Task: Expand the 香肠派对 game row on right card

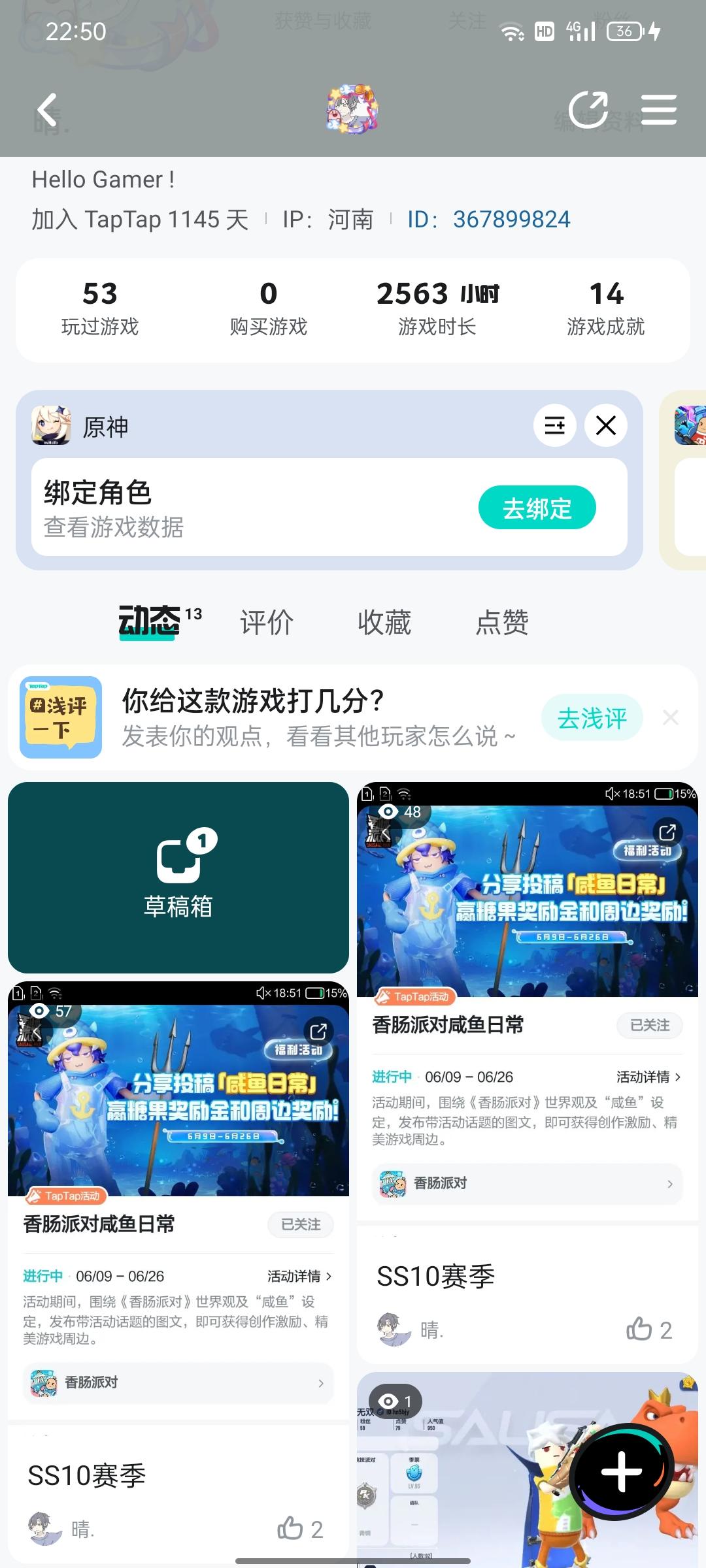Action: click(525, 1184)
